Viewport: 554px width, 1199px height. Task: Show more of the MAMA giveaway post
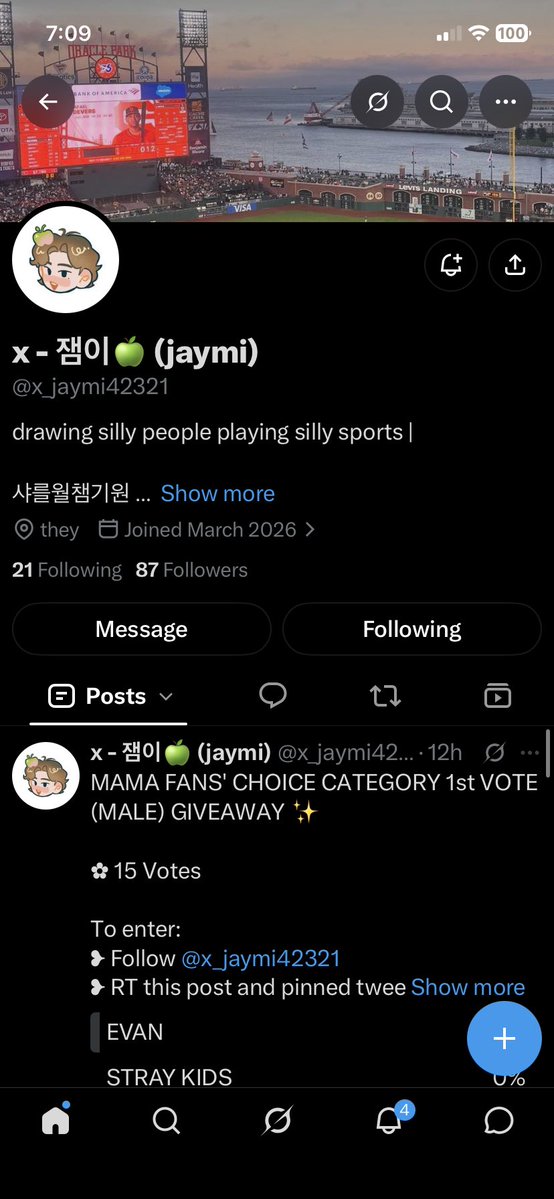(468, 987)
